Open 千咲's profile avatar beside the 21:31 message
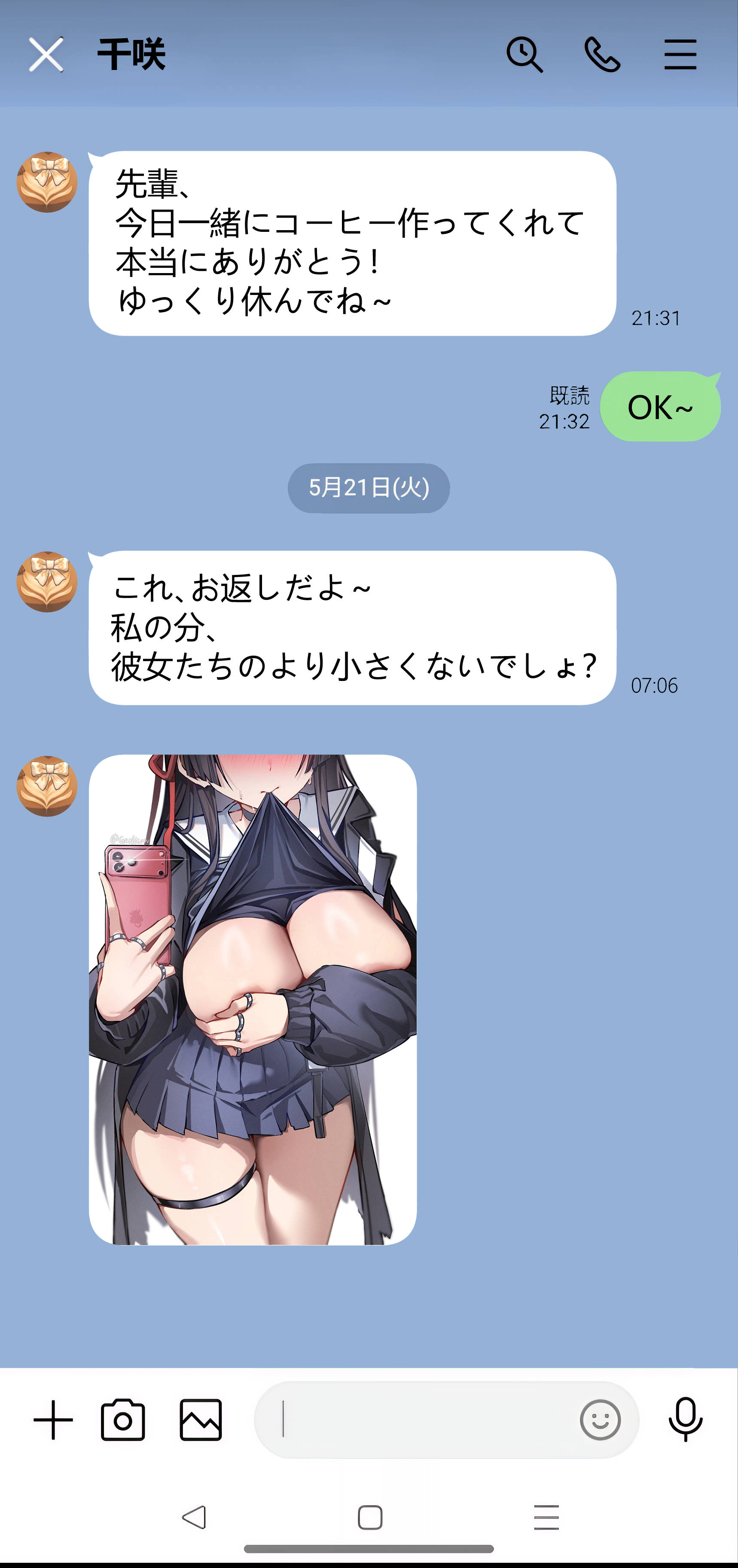Image resolution: width=738 pixels, height=1568 pixels. (47, 182)
